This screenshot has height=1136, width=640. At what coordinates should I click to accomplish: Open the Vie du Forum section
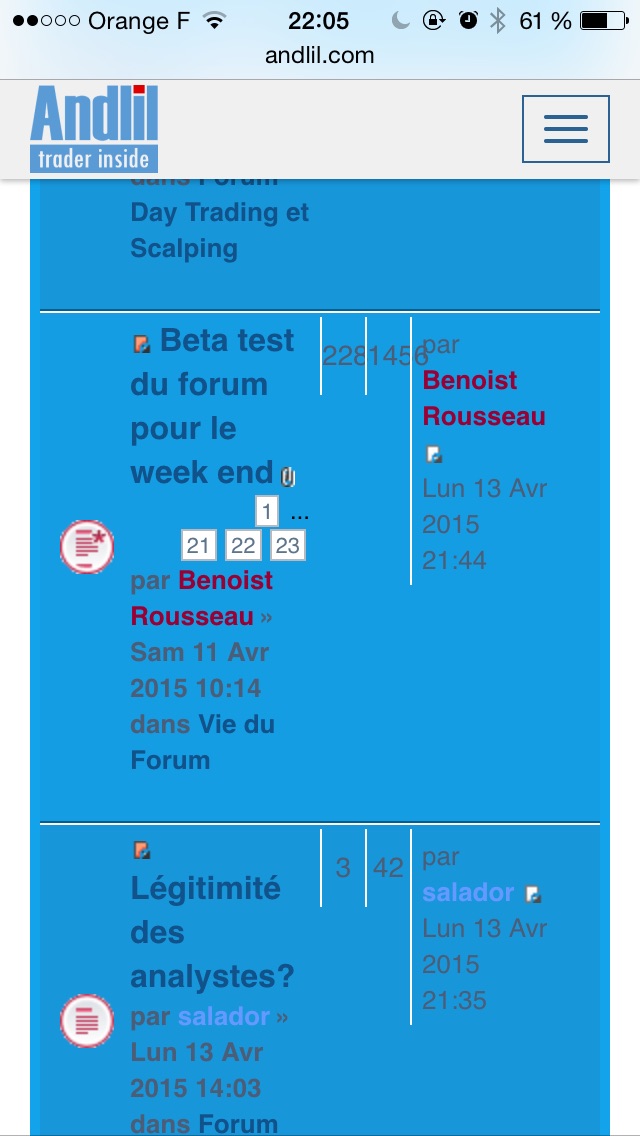(203, 742)
